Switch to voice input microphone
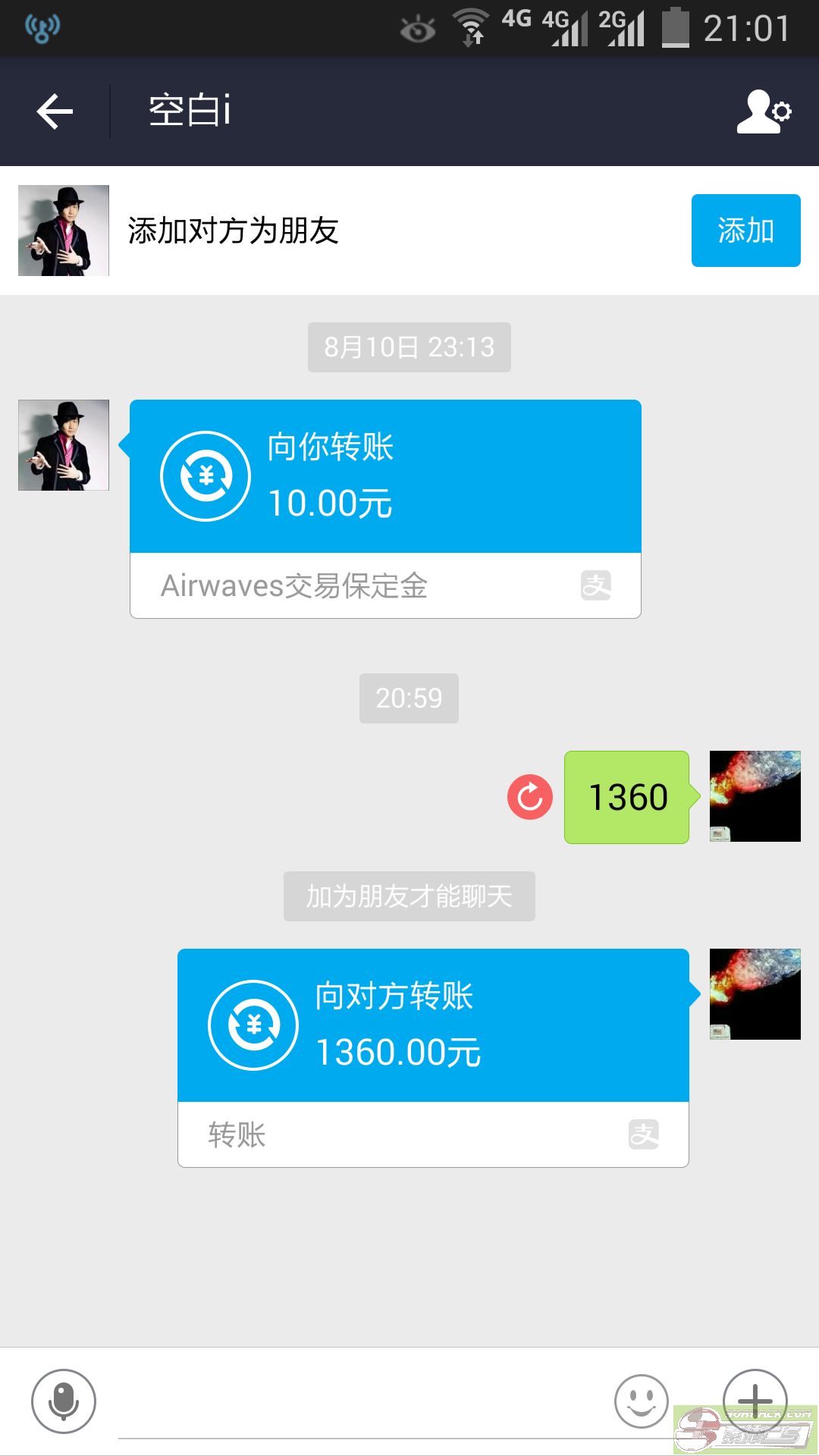 [x=64, y=1401]
